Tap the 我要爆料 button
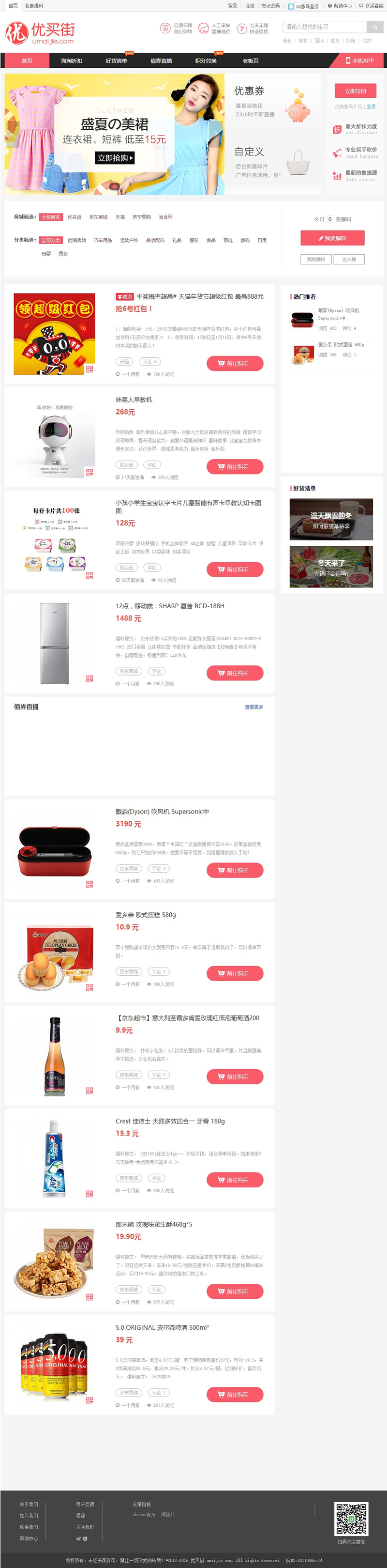Viewport: 387px width, 1568px height. coord(332,238)
